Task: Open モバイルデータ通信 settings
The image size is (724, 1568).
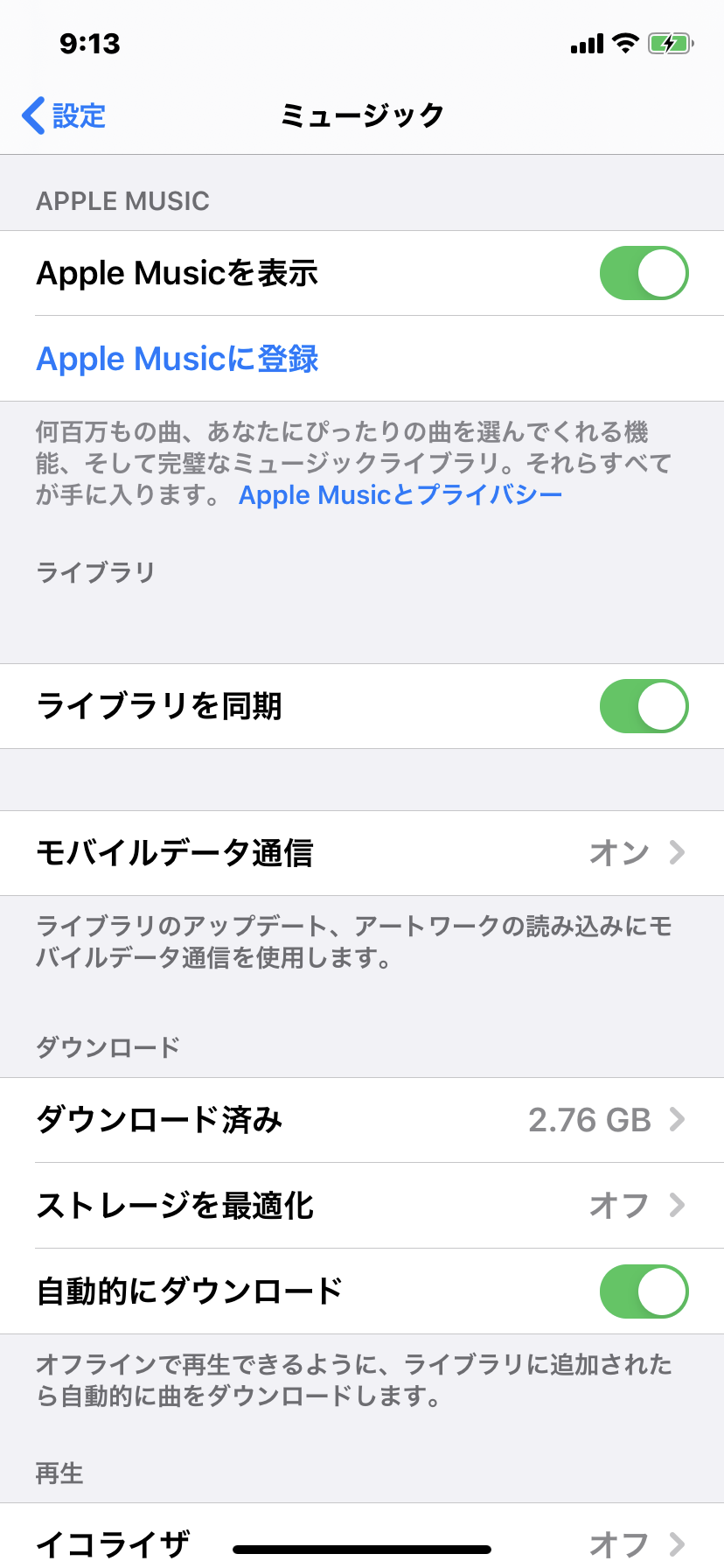Action: 362,853
